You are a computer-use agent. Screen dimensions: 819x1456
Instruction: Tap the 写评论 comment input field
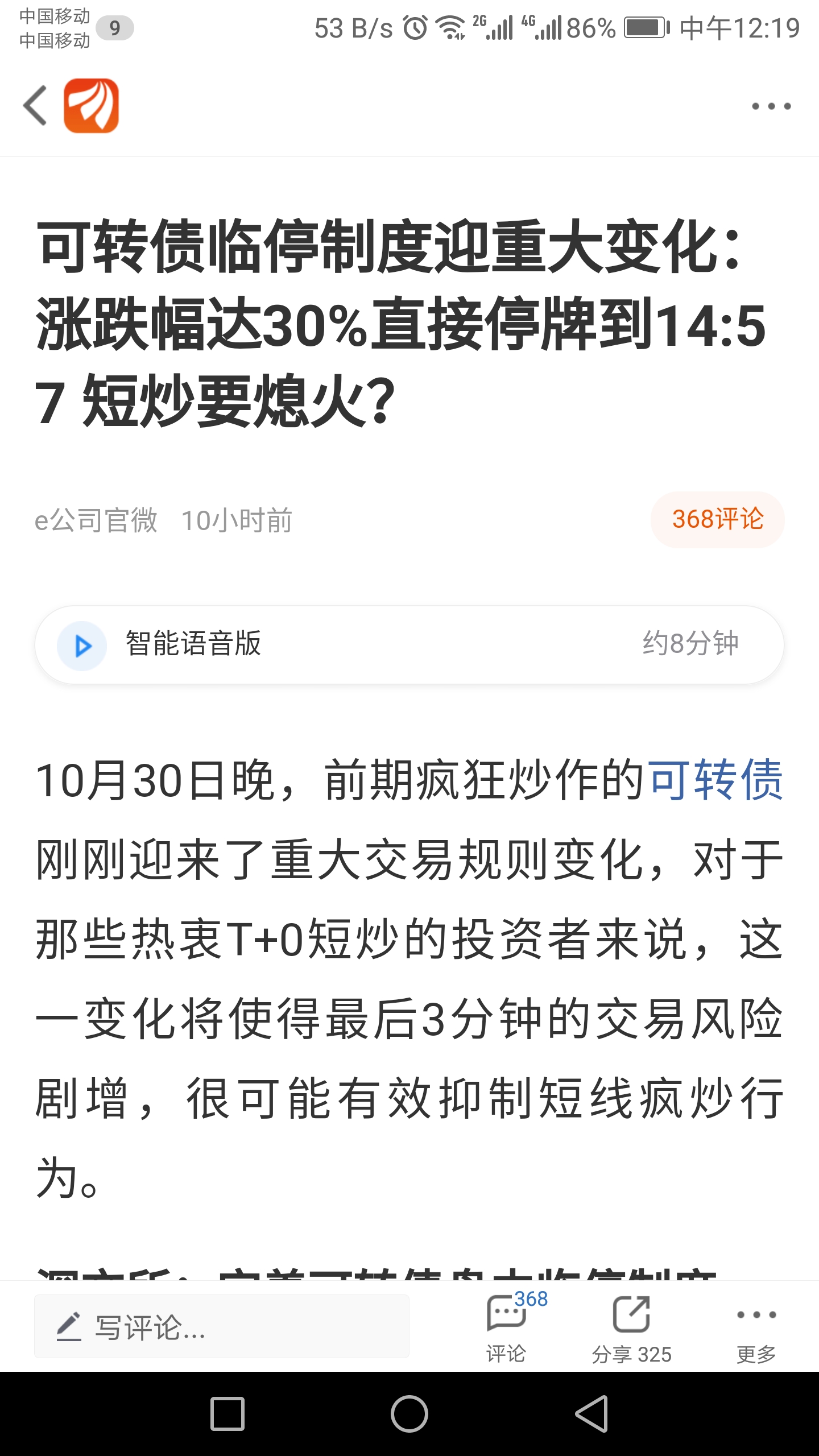tap(222, 1326)
